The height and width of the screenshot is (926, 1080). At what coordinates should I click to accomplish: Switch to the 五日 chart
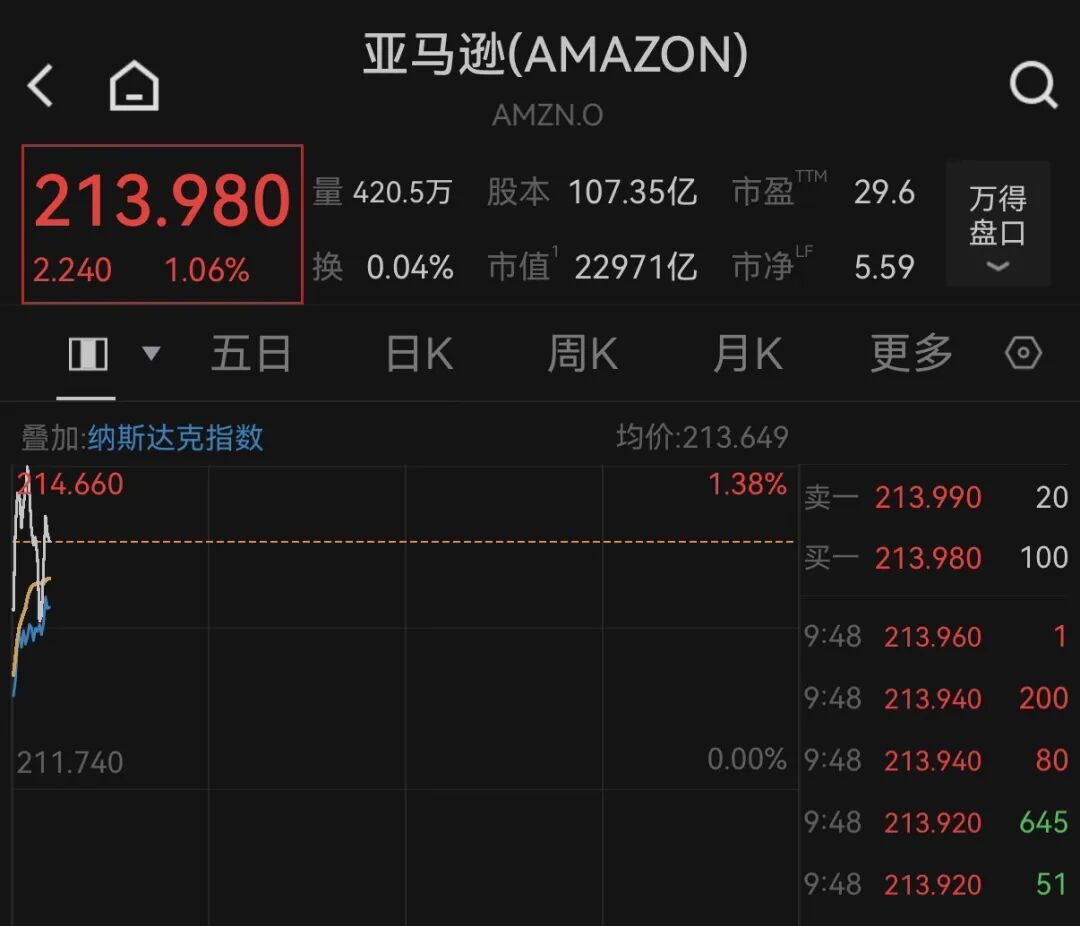[x=251, y=354]
